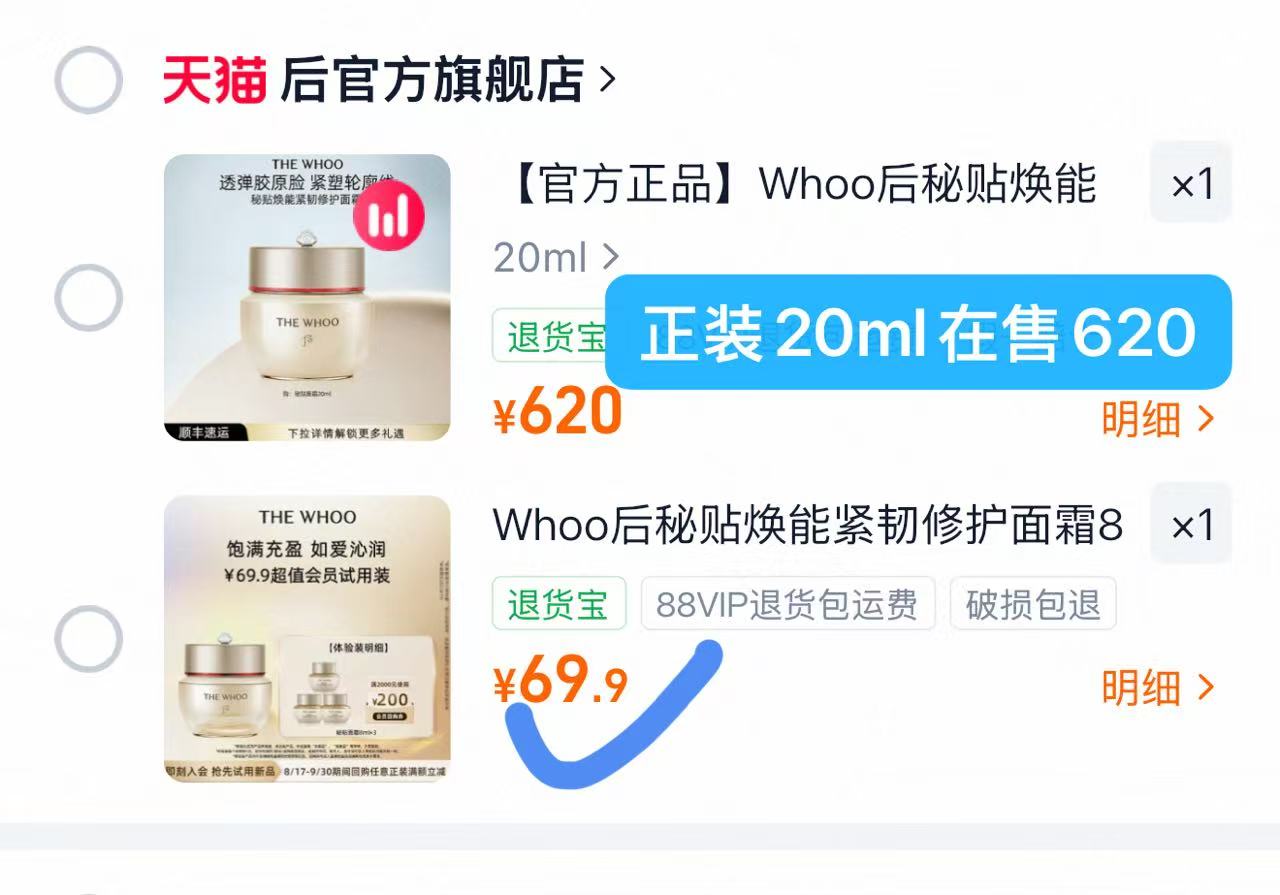Image resolution: width=1280 pixels, height=895 pixels.
Task: Open Whoo后秘贴焕能紧韧修护面霜8 product title
Action: (808, 525)
